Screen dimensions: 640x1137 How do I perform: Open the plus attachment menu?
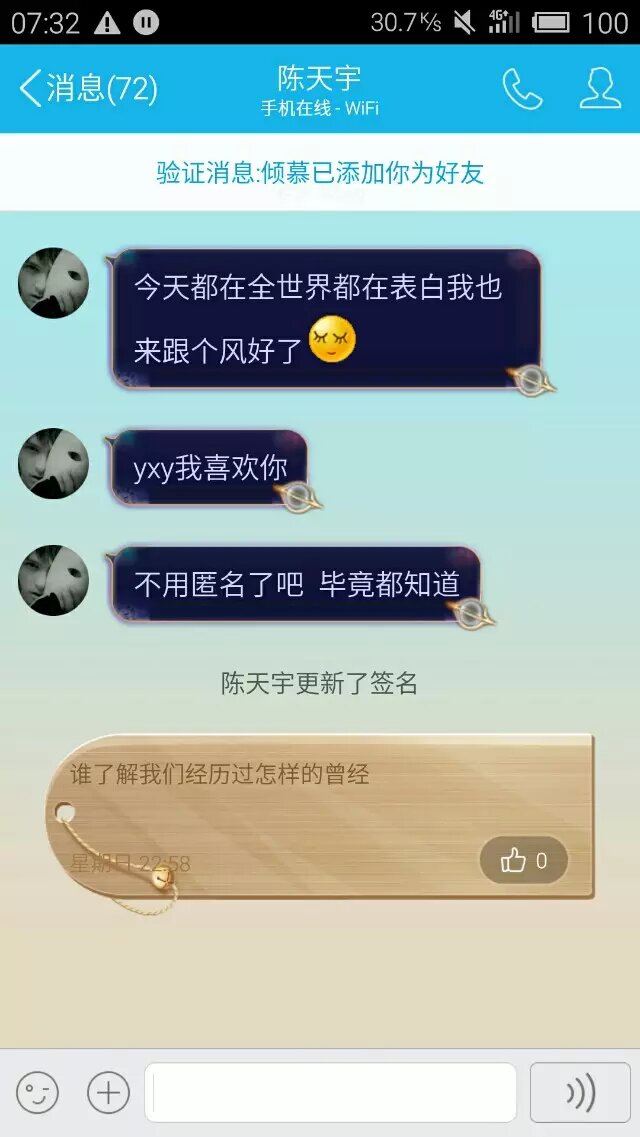point(108,1093)
